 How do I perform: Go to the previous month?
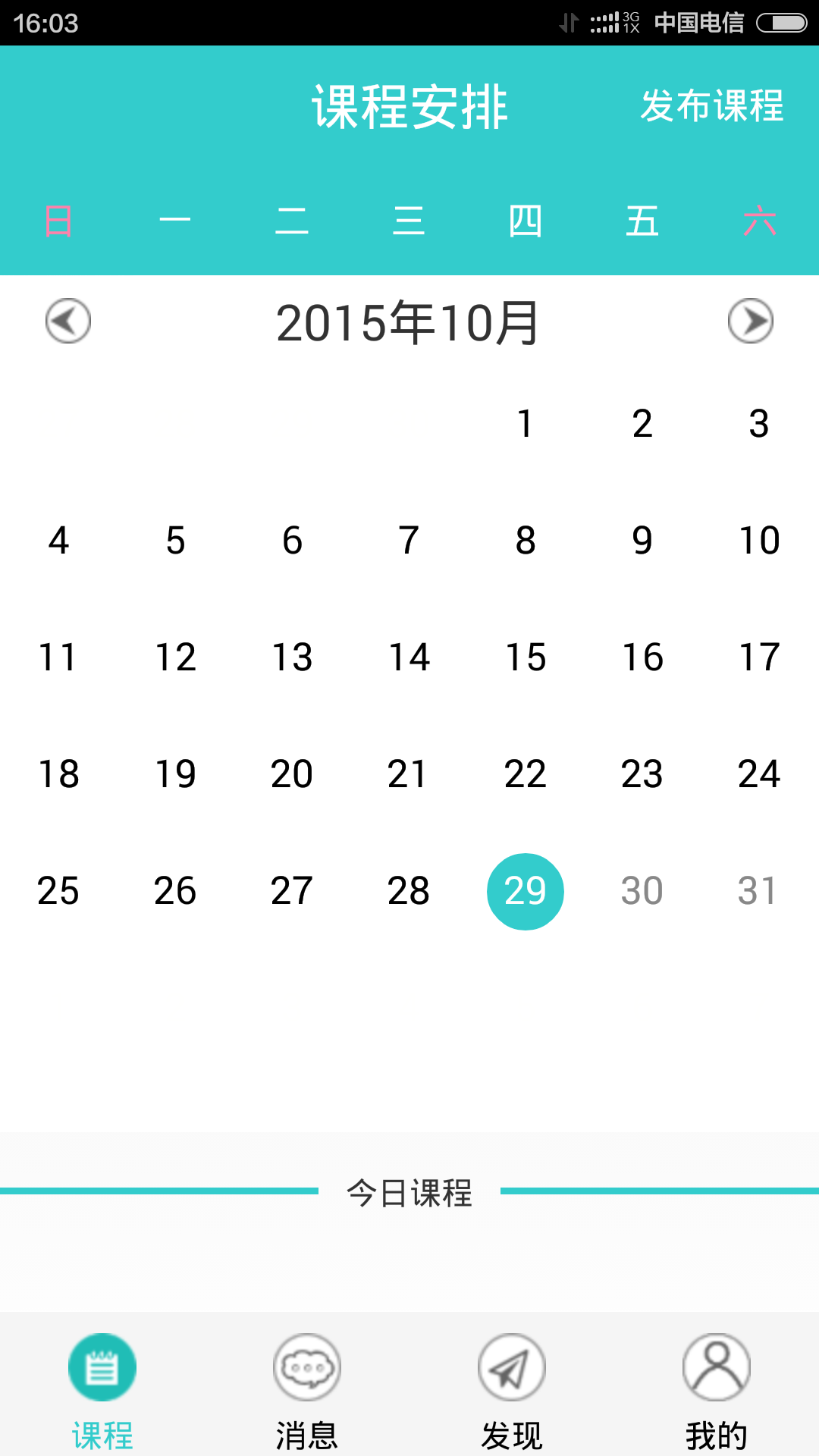pos(68,321)
